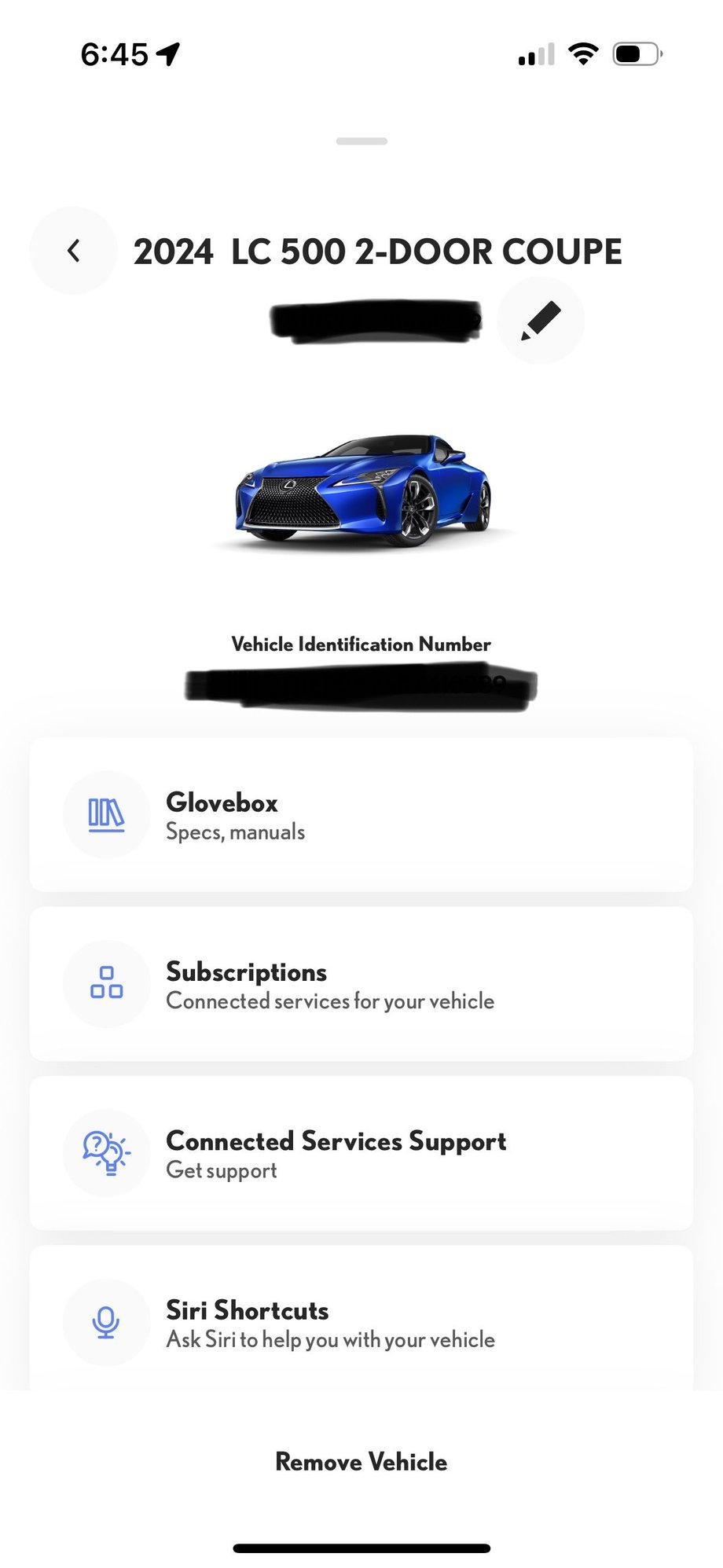Open Glovebox specs and manuals
Viewport: 723px width, 1568px height.
361,815
